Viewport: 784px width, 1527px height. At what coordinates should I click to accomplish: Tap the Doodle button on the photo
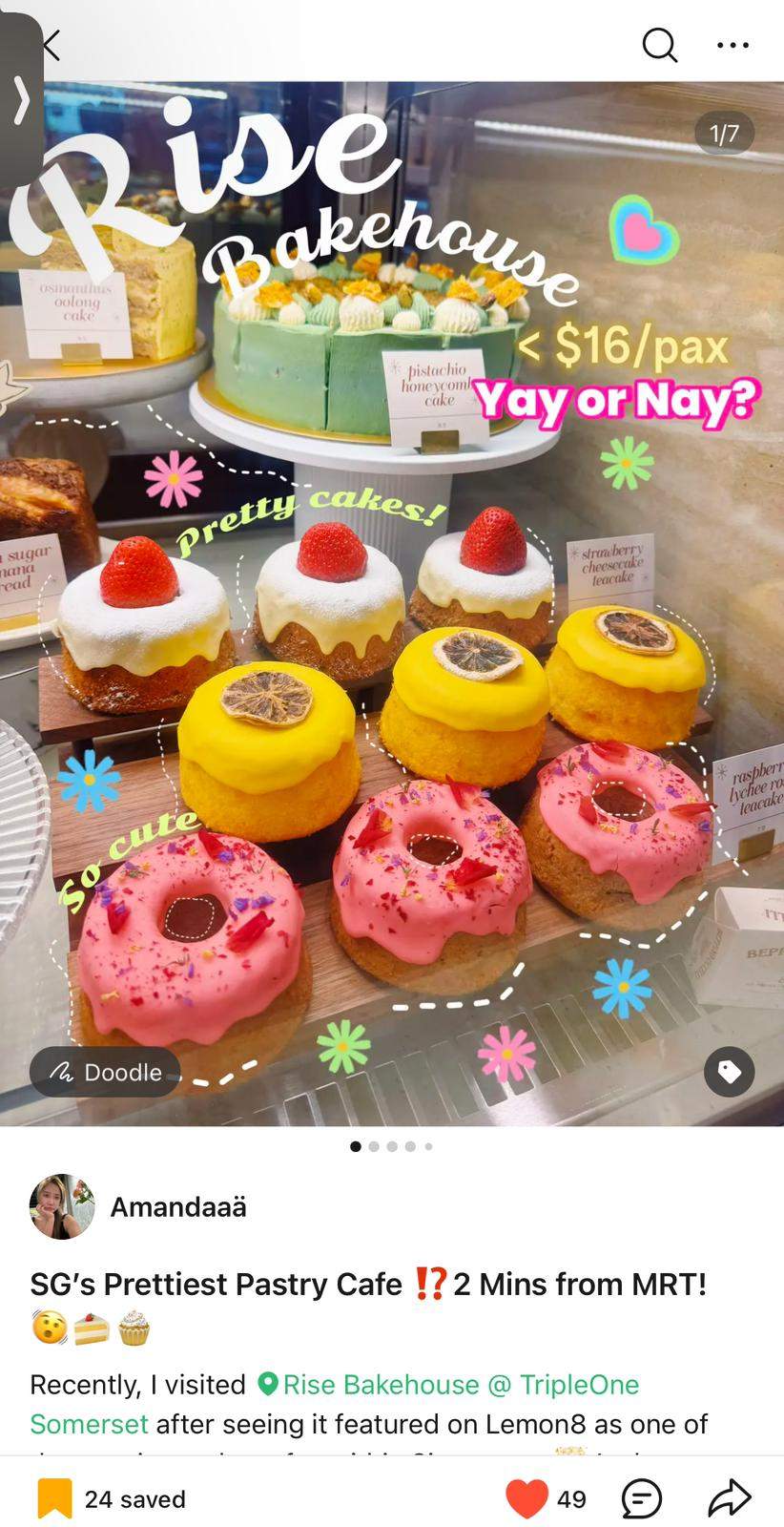[x=105, y=1072]
